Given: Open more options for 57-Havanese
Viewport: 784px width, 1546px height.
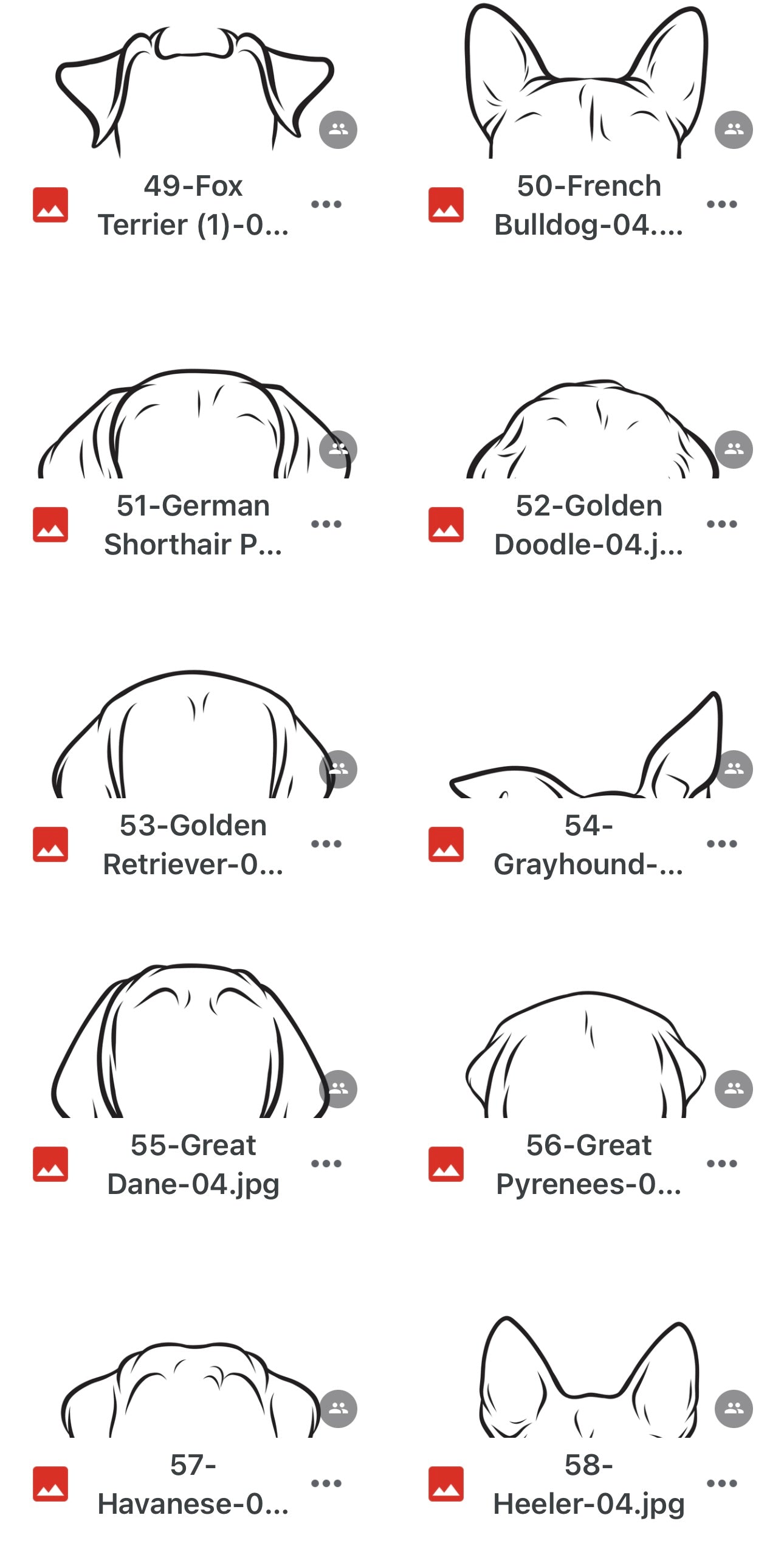Looking at the screenshot, I should (x=326, y=1483).
